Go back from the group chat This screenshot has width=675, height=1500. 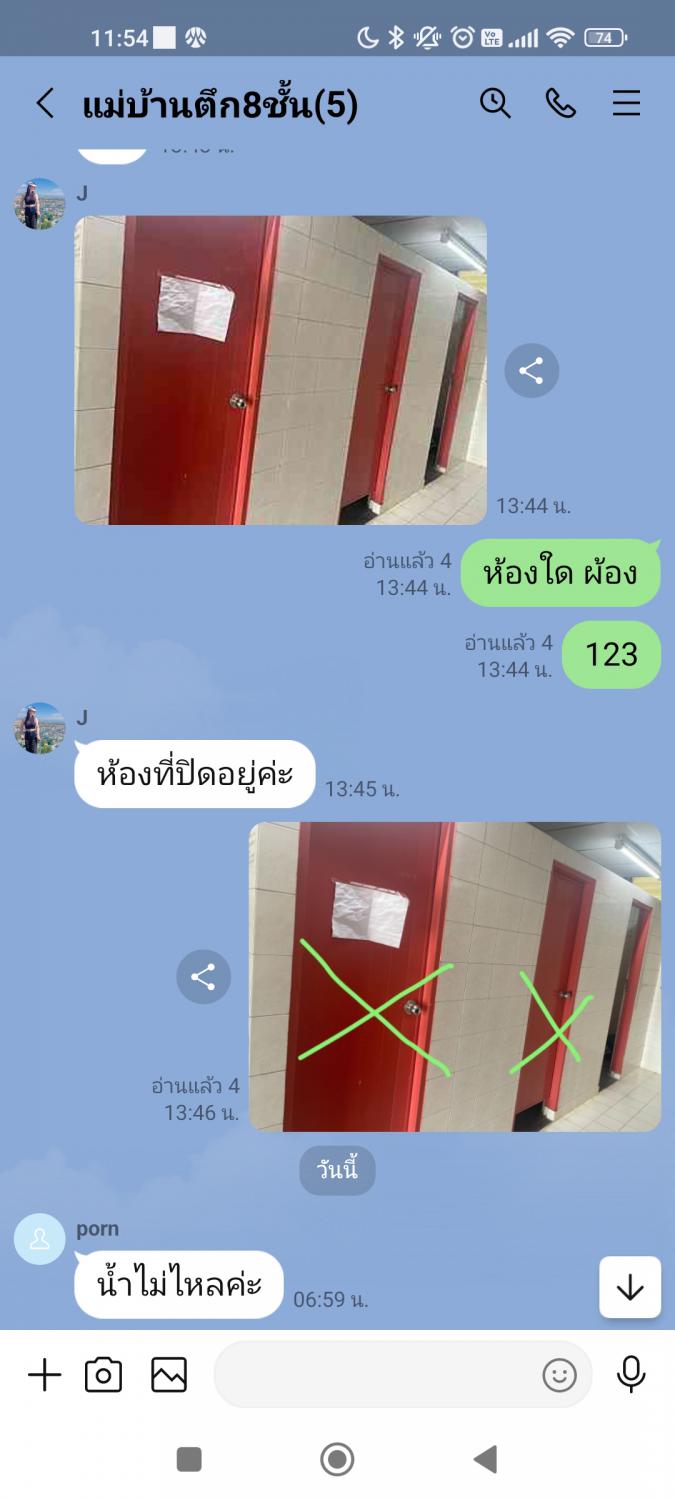[x=45, y=103]
